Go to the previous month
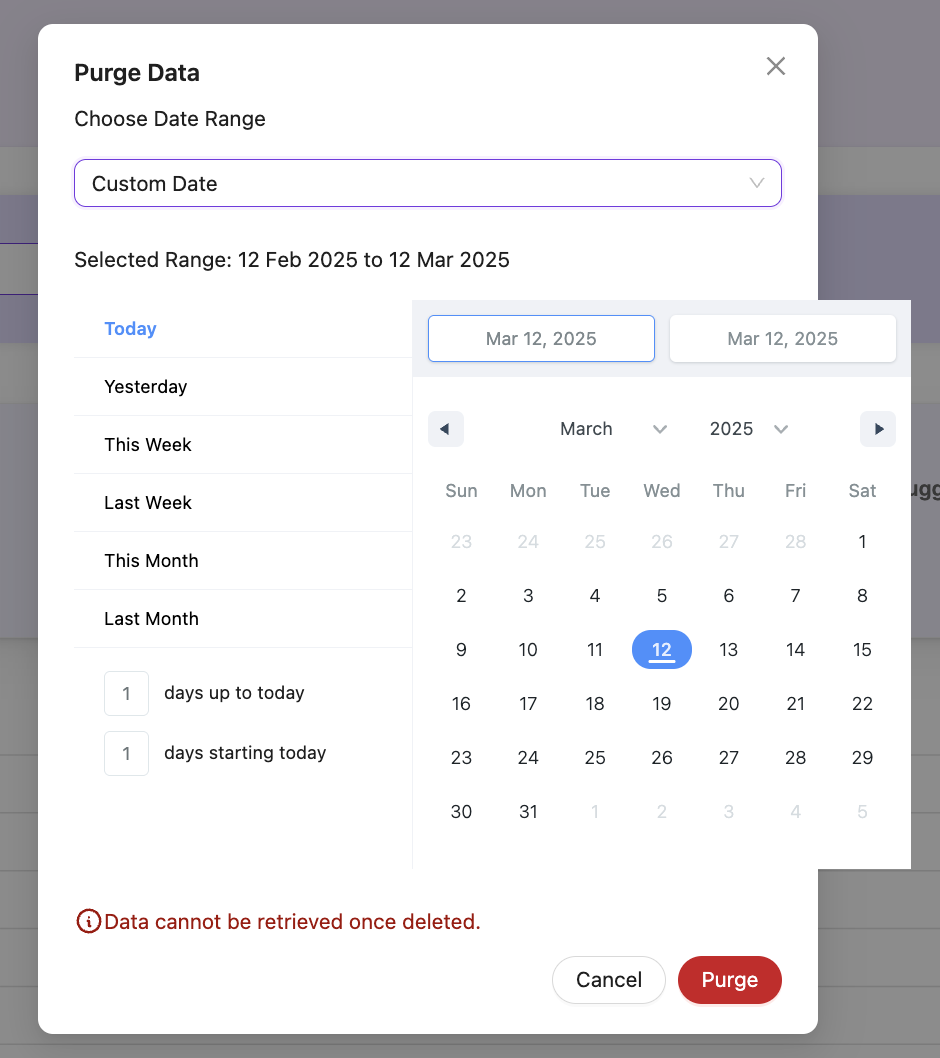The width and height of the screenshot is (940, 1058). point(445,429)
